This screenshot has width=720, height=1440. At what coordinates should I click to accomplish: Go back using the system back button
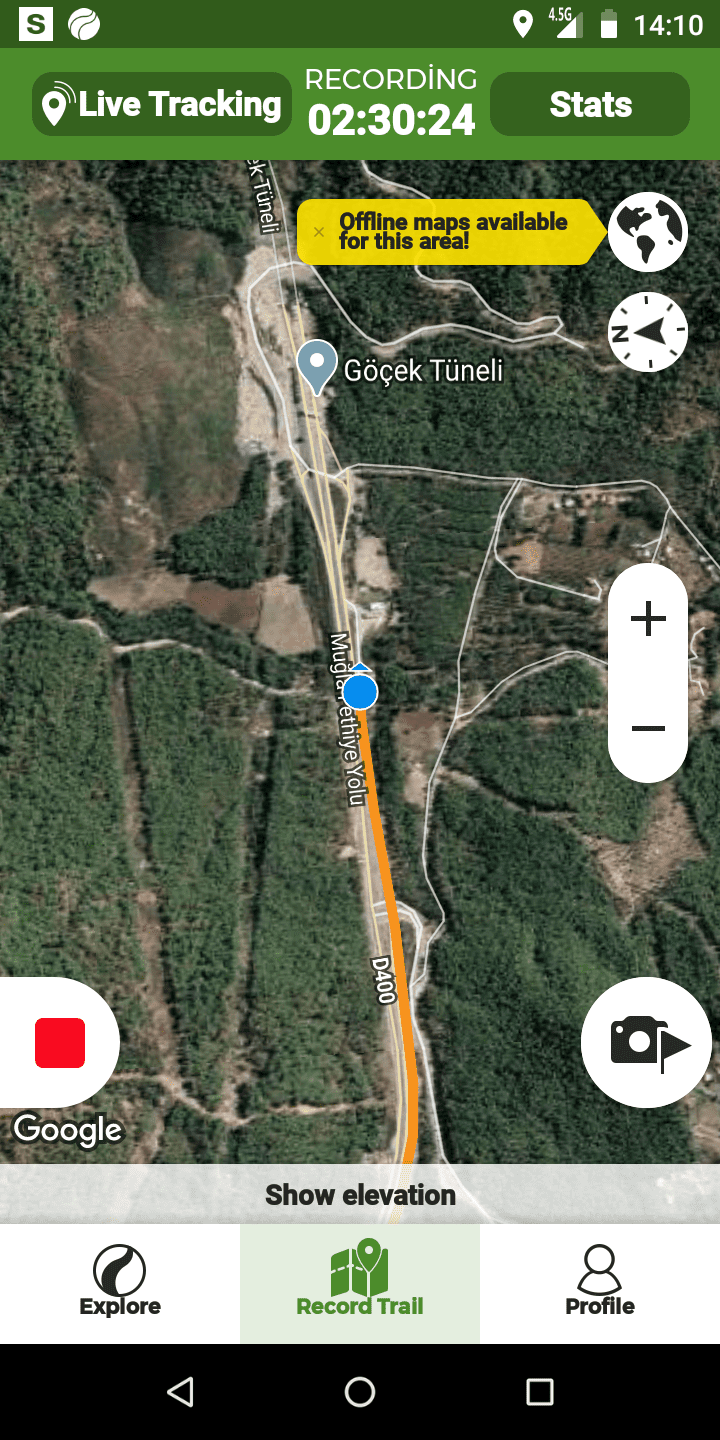(180, 1392)
